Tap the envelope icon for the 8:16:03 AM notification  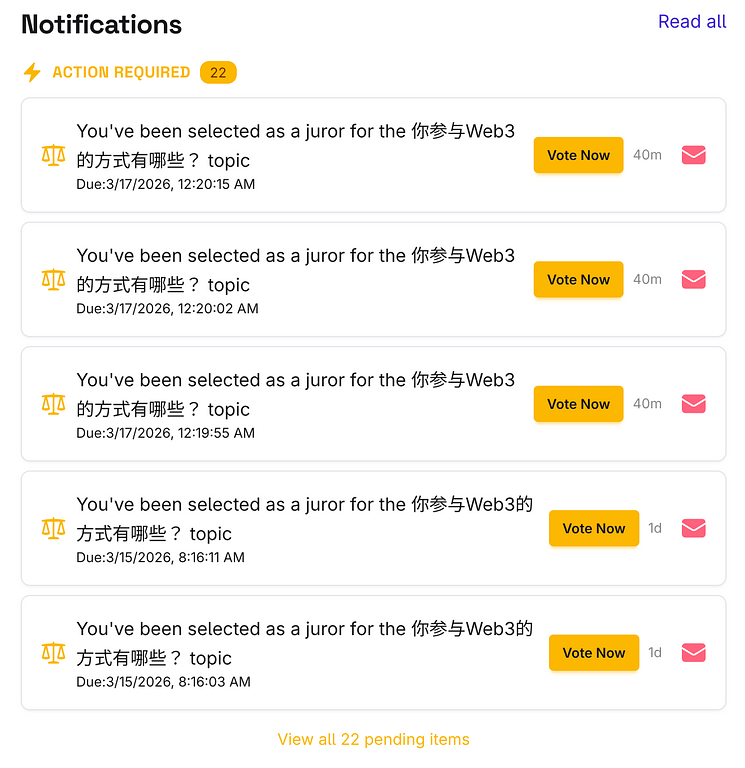tap(693, 653)
